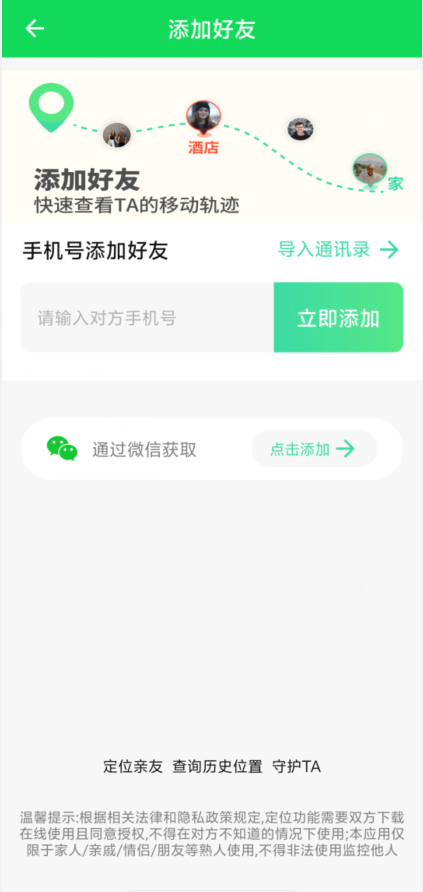This screenshot has width=423, height=892.
Task: Open 导入通讯录 to import contacts
Action: point(338,249)
